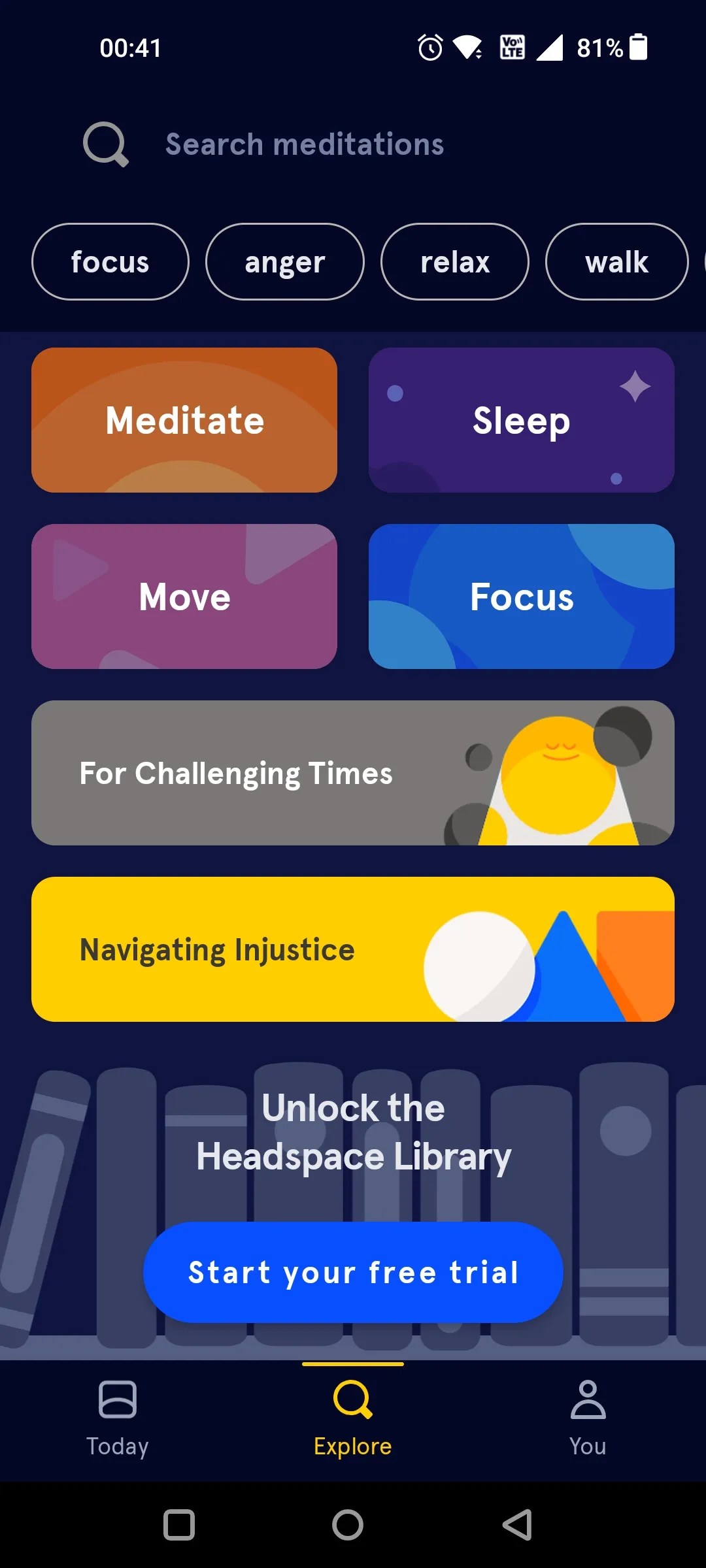Screen dimensions: 706x1568
Task: Tap the walk suggestion chip
Action: pyautogui.click(x=616, y=262)
